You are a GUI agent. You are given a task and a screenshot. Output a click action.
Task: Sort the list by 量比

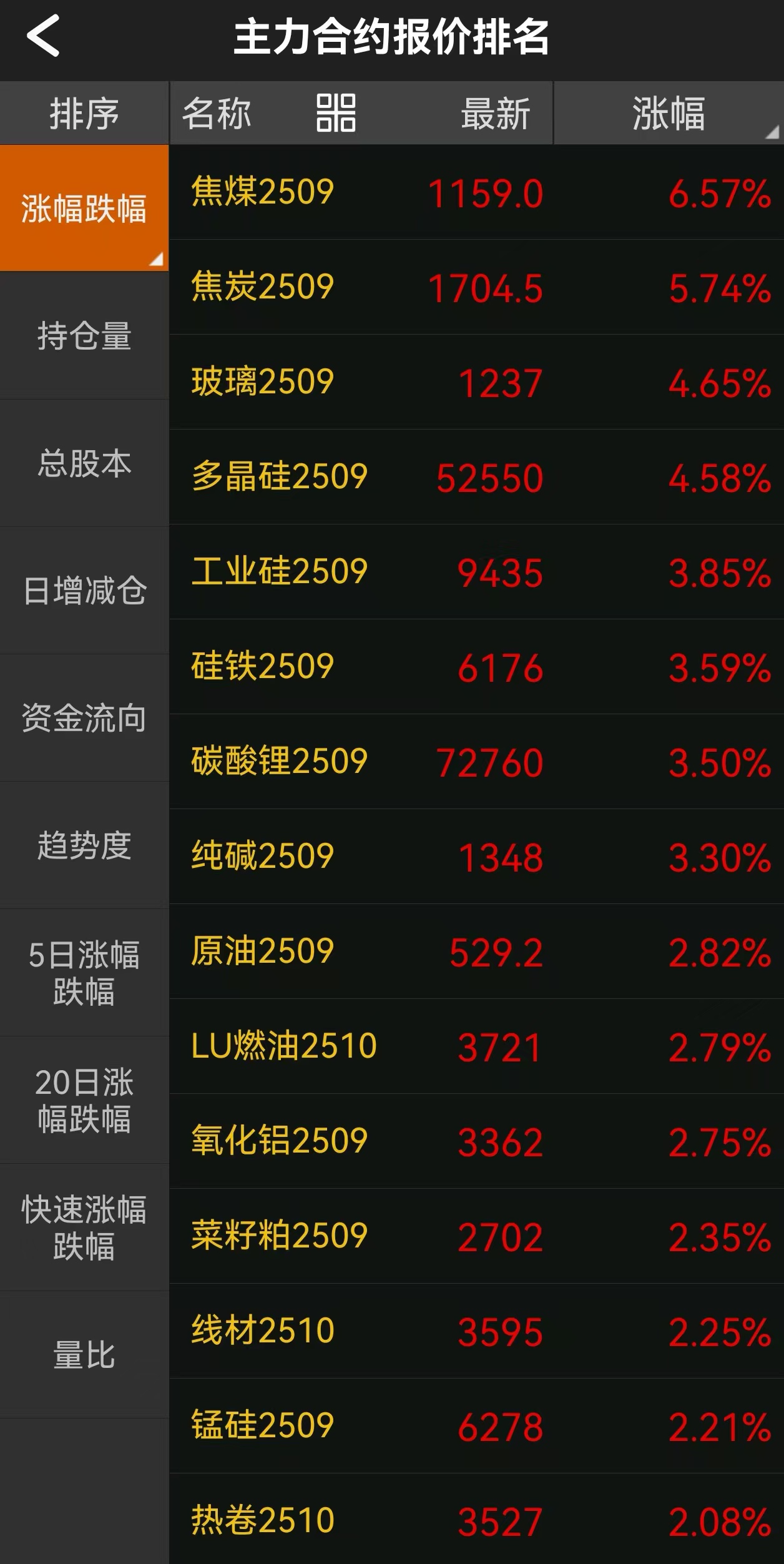(x=84, y=1355)
